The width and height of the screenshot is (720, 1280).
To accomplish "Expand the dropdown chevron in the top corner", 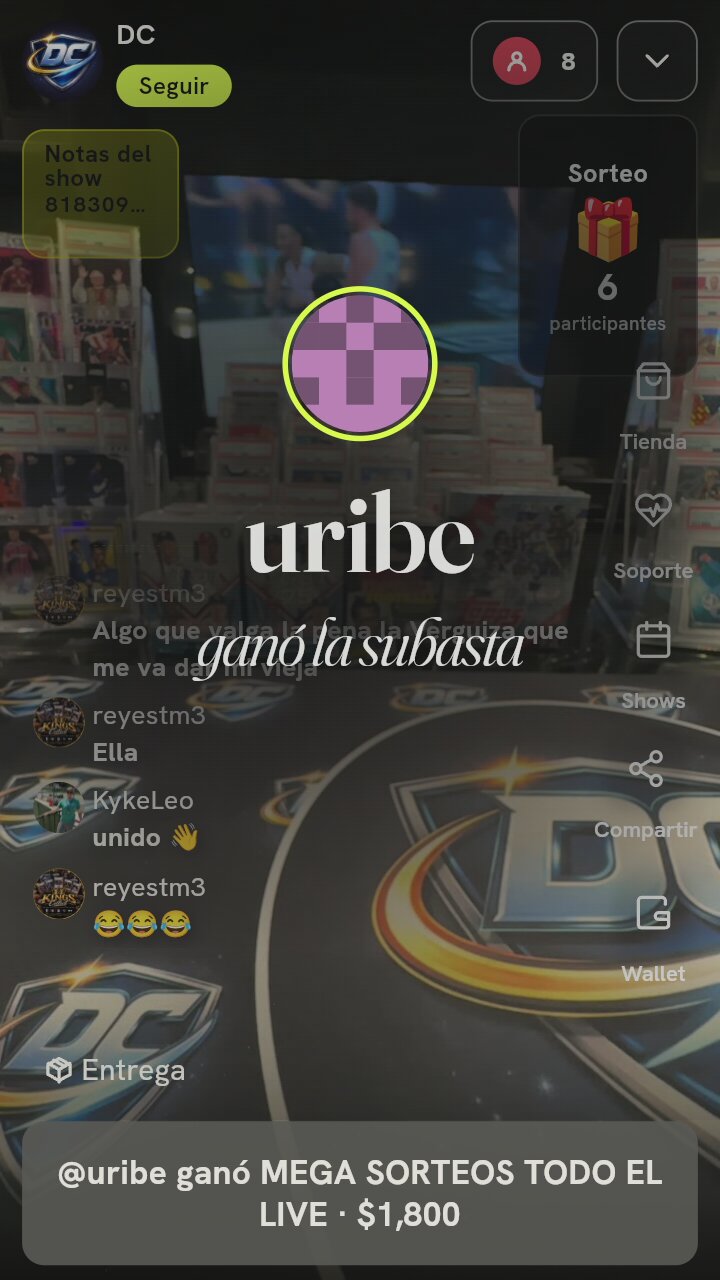I will [657, 61].
